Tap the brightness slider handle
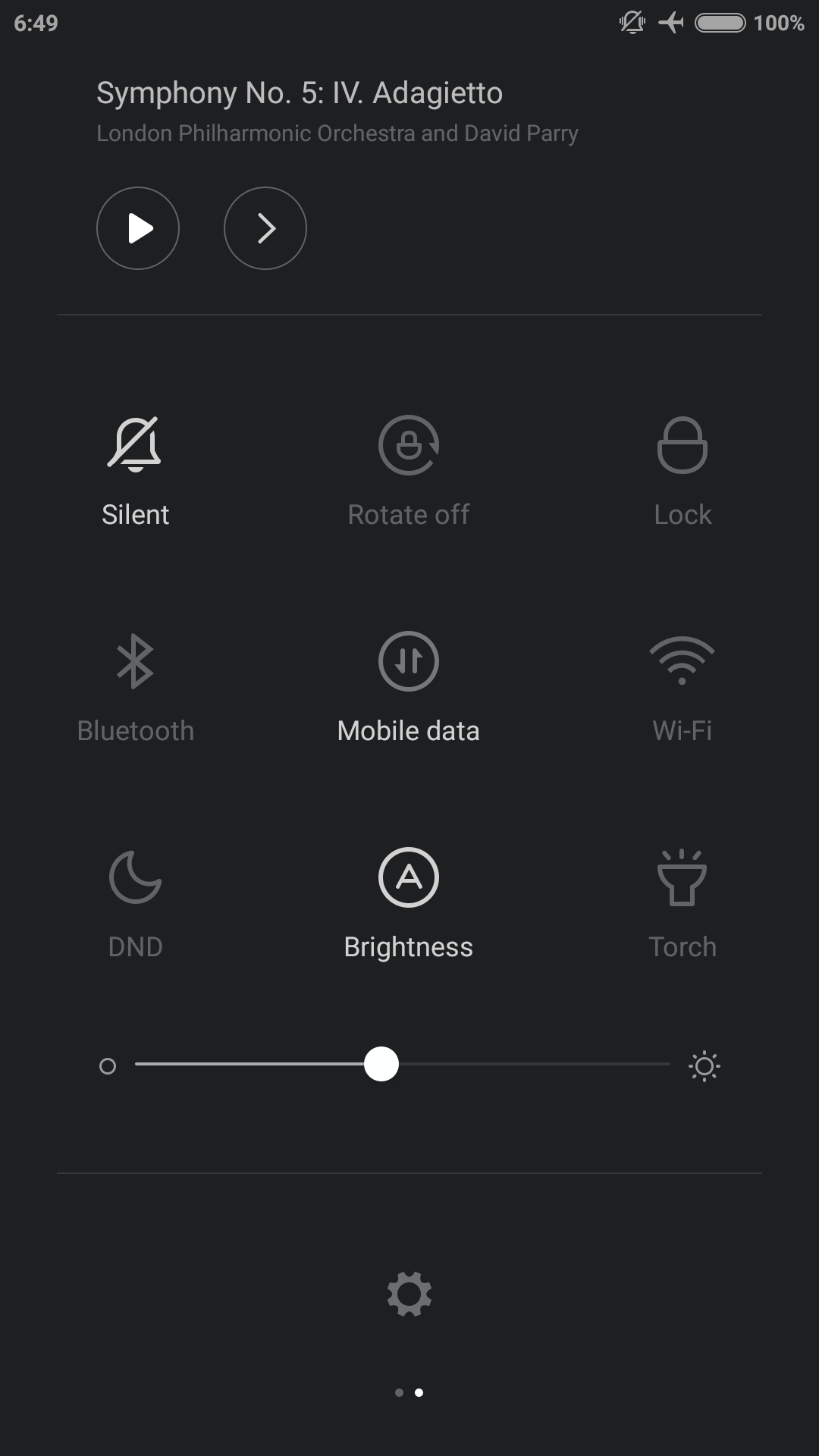This screenshot has height=1456, width=819. click(381, 1064)
